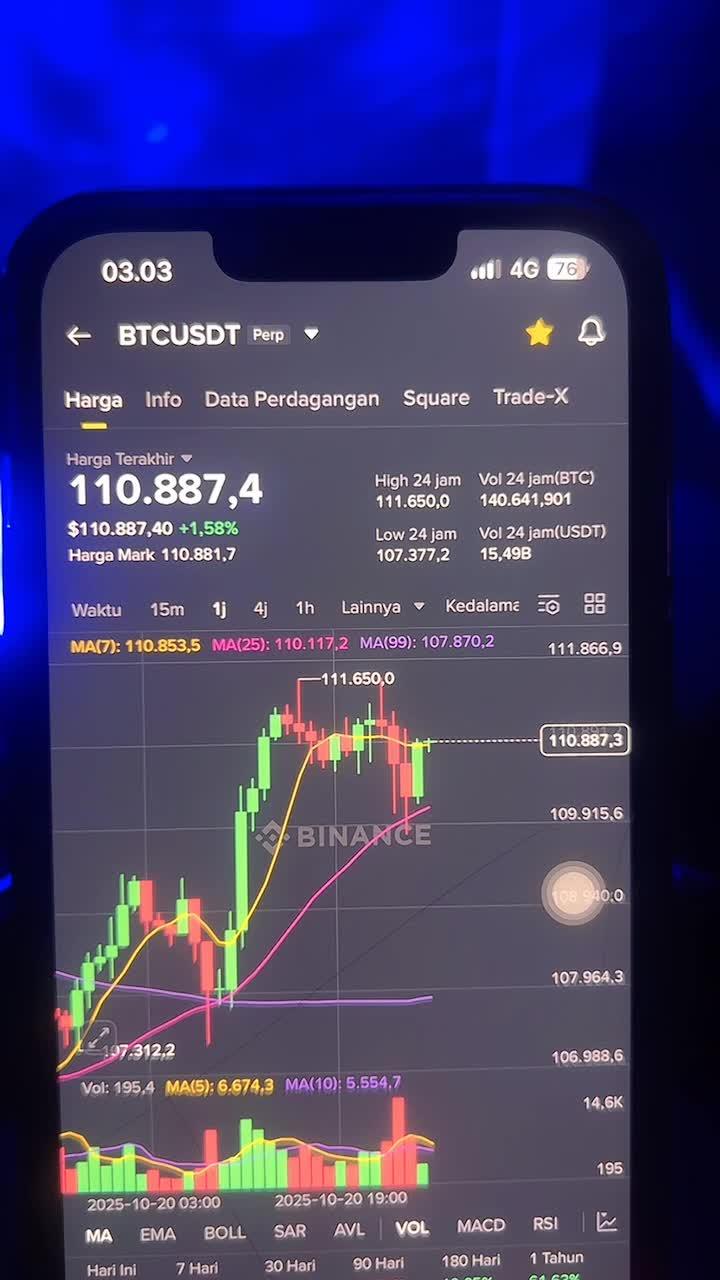Open the Trade-X tab
The image size is (720, 1280).
(530, 397)
